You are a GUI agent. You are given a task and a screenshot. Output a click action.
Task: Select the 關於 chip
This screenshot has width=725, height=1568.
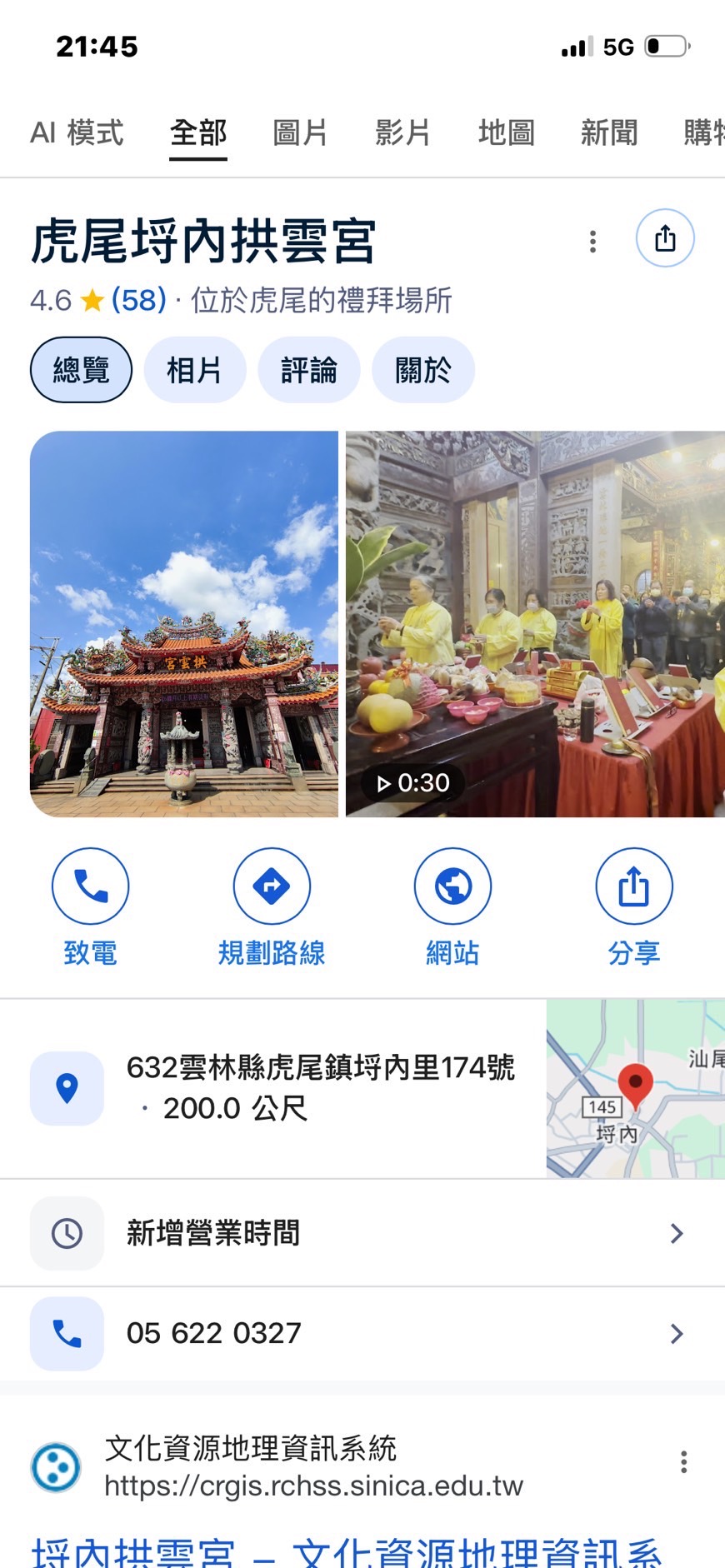422,370
